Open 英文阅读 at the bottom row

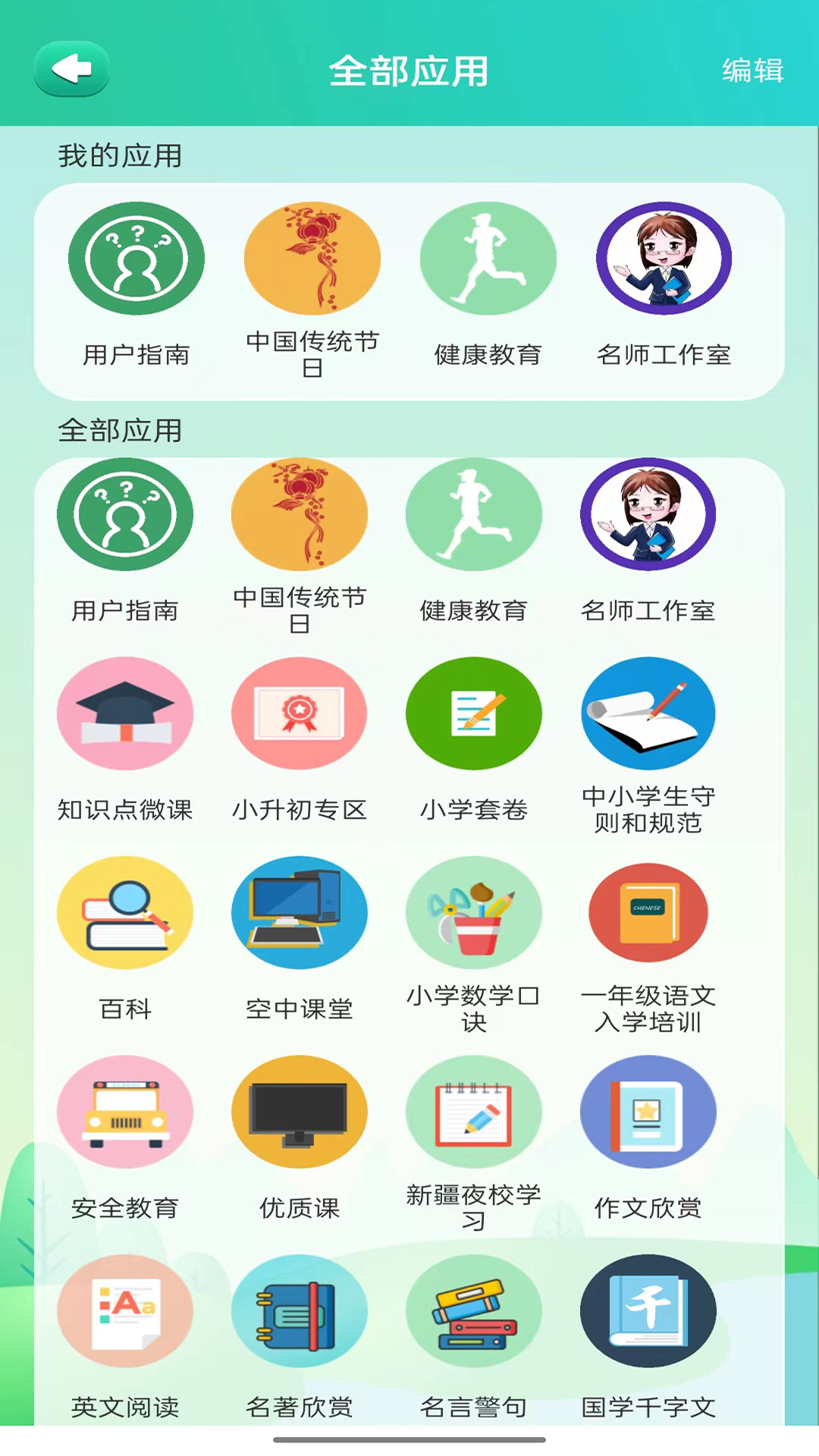pyautogui.click(x=125, y=1312)
